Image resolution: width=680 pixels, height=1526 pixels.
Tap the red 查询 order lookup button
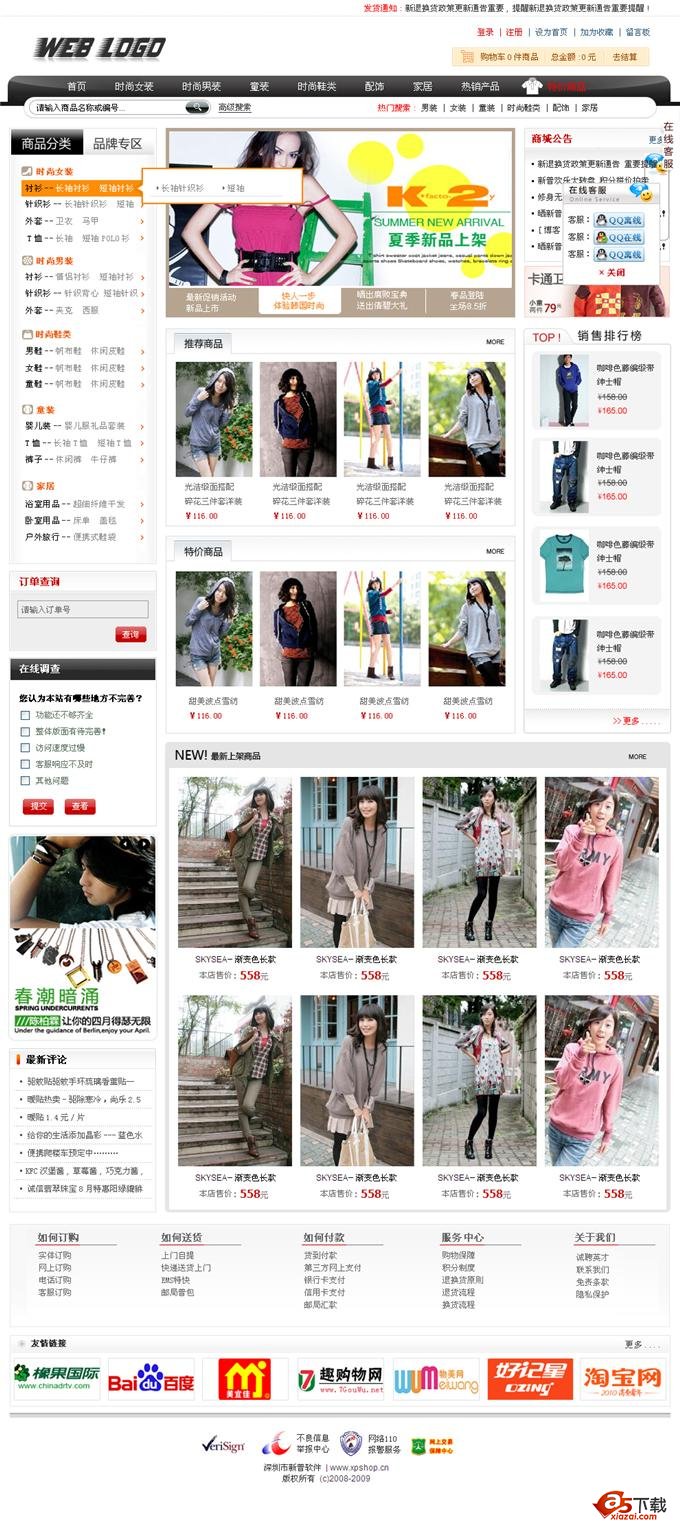point(131,635)
